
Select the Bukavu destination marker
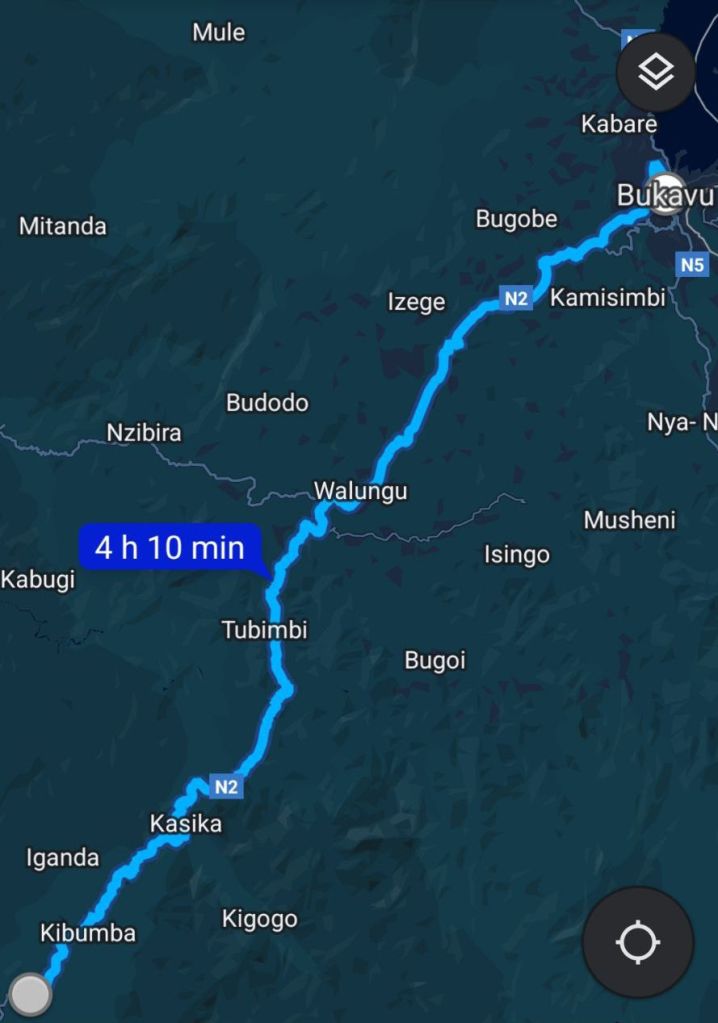click(667, 193)
